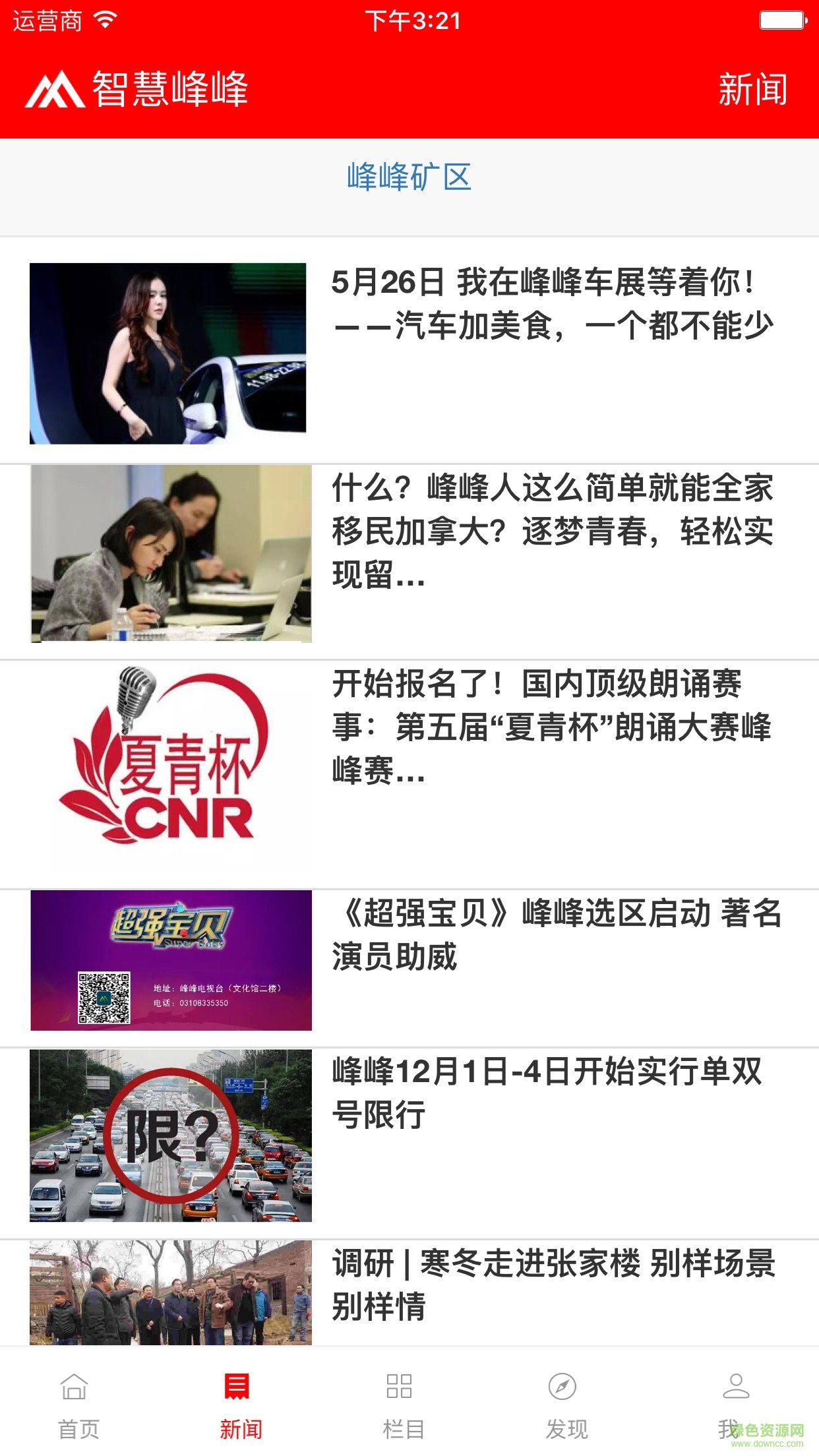Viewport: 819px width, 1456px height.
Task: Read the 寒冬走进张家楼 article
Action: click(x=553, y=1285)
